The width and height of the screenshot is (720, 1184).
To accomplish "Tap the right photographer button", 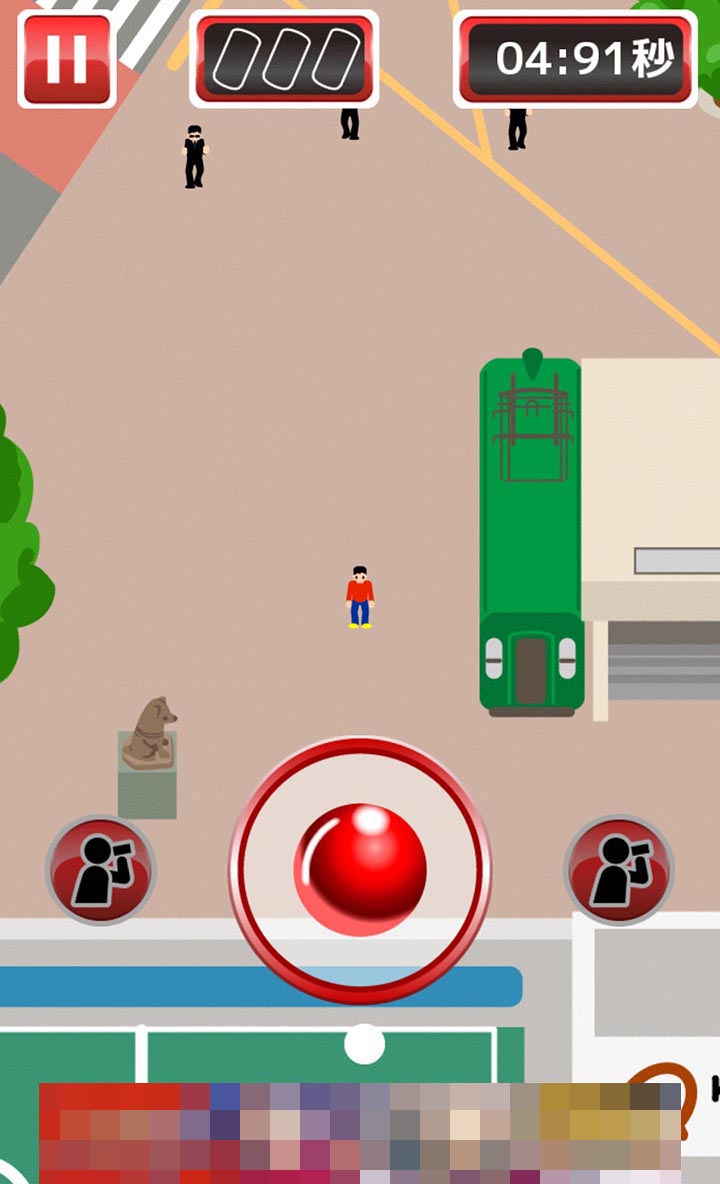I will point(619,870).
